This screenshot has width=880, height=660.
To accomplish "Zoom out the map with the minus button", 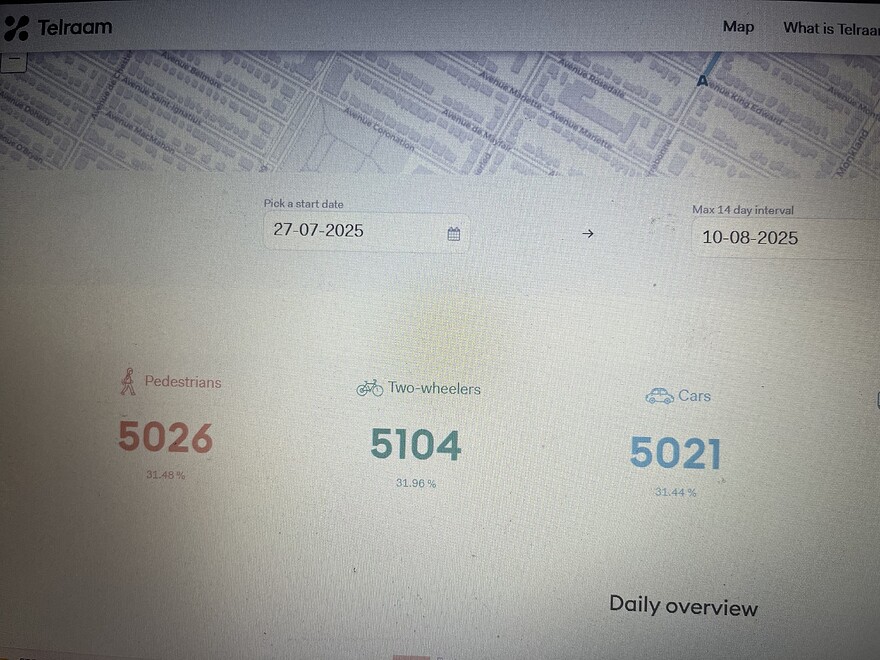I will click(x=14, y=61).
